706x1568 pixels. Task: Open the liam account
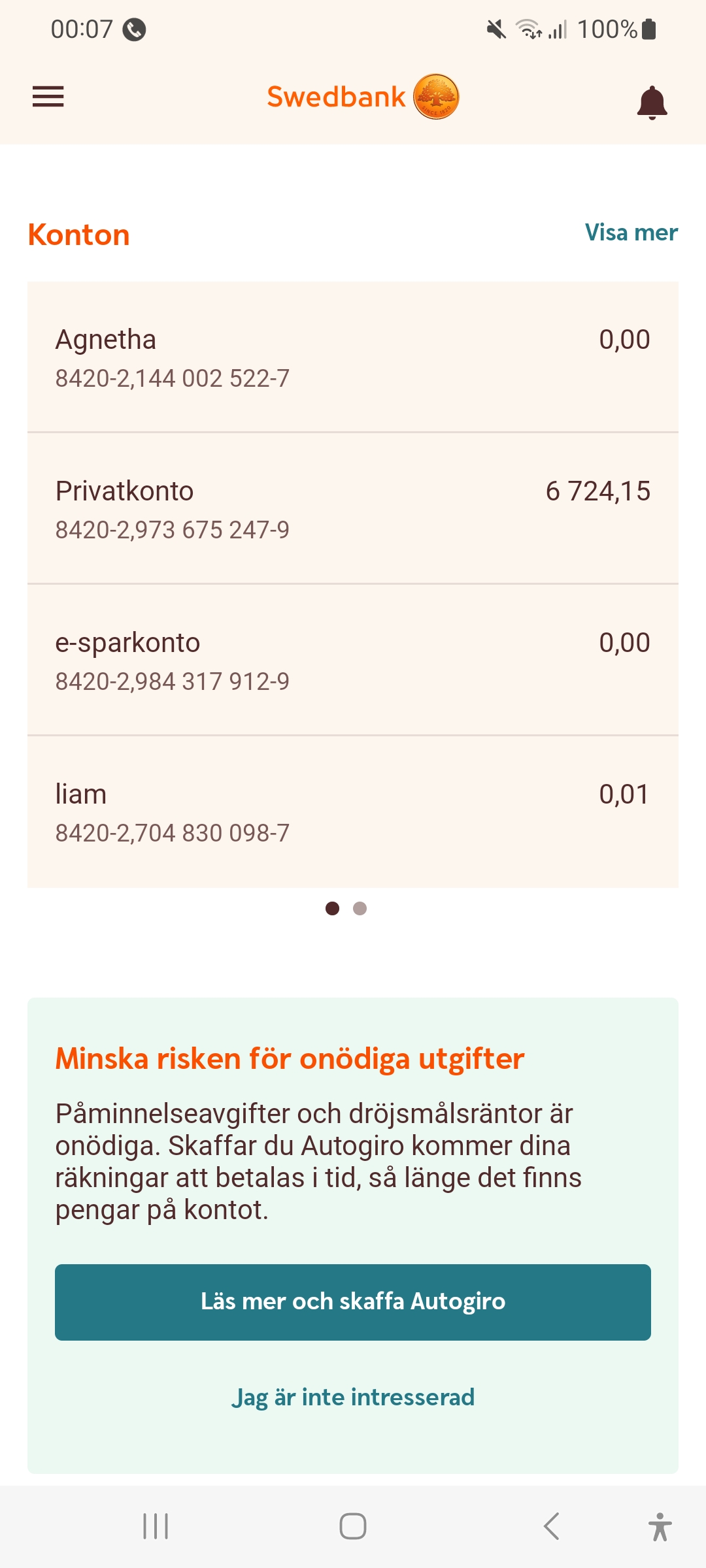(353, 811)
